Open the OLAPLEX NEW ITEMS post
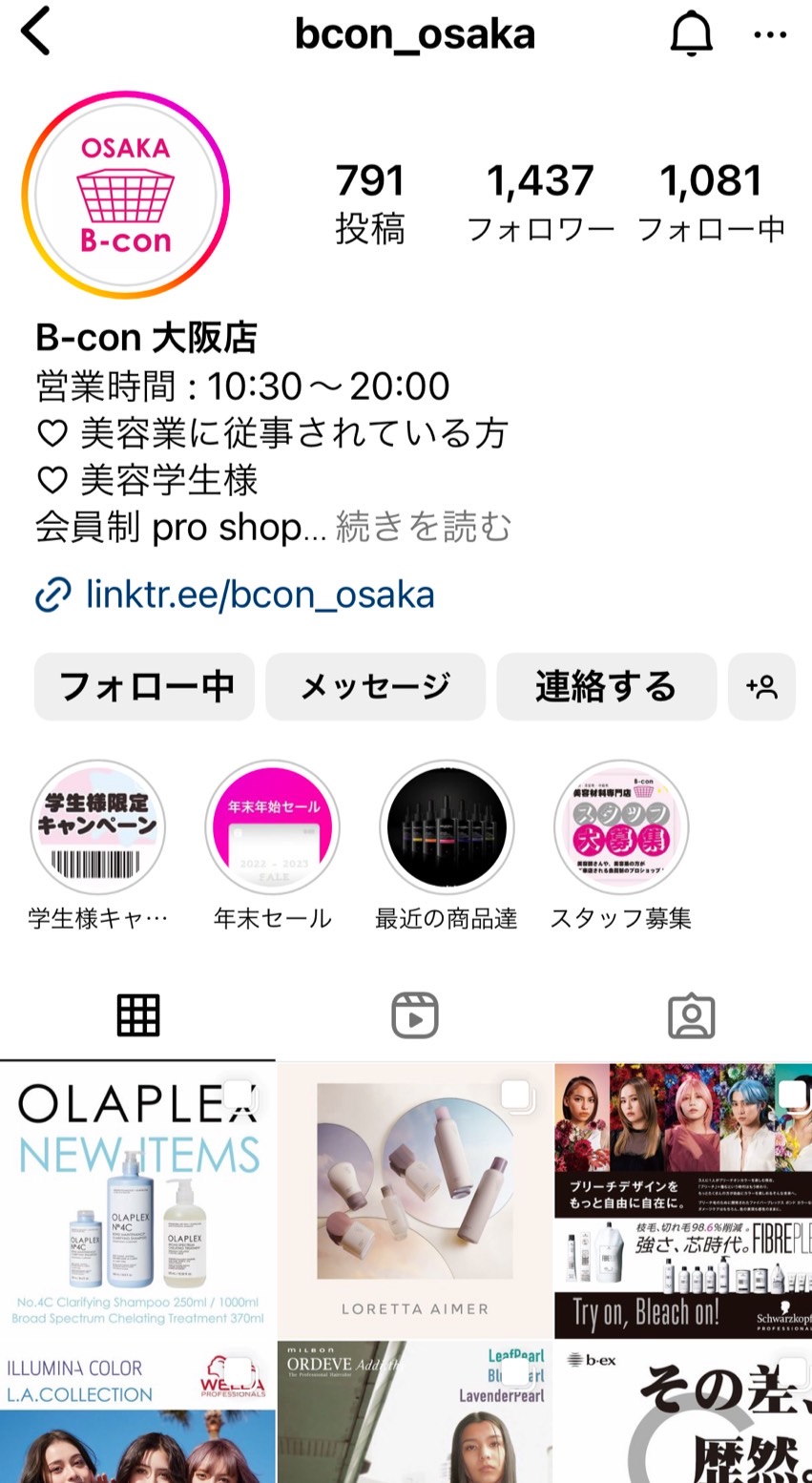This screenshot has width=812, height=1483. click(x=137, y=1201)
